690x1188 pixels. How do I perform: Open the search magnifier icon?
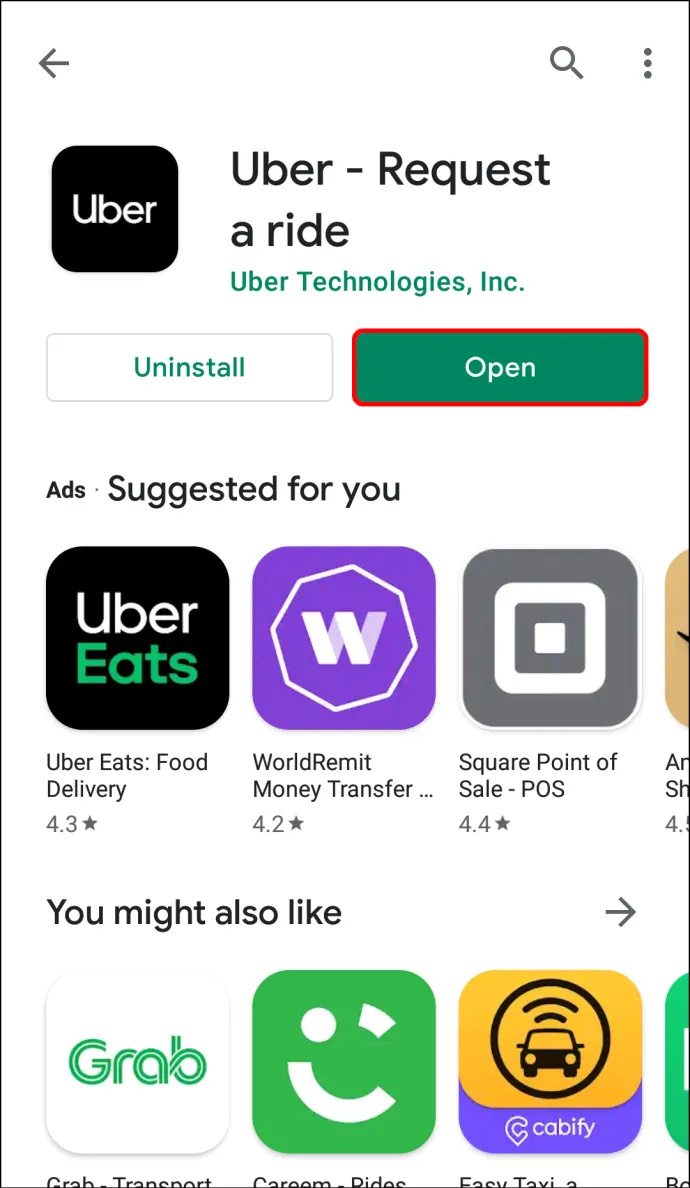pos(566,64)
